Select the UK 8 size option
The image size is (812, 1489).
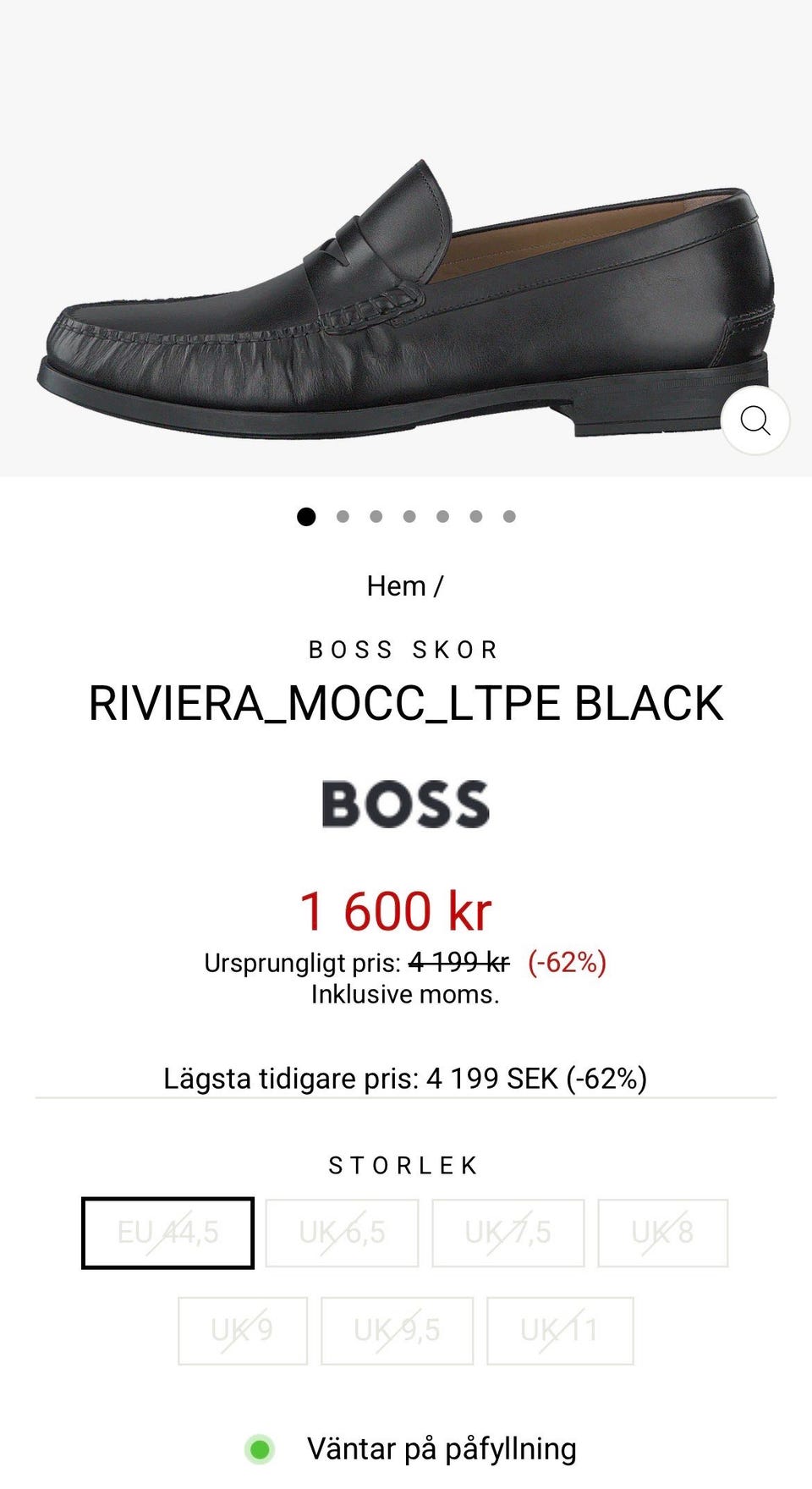(x=662, y=1233)
